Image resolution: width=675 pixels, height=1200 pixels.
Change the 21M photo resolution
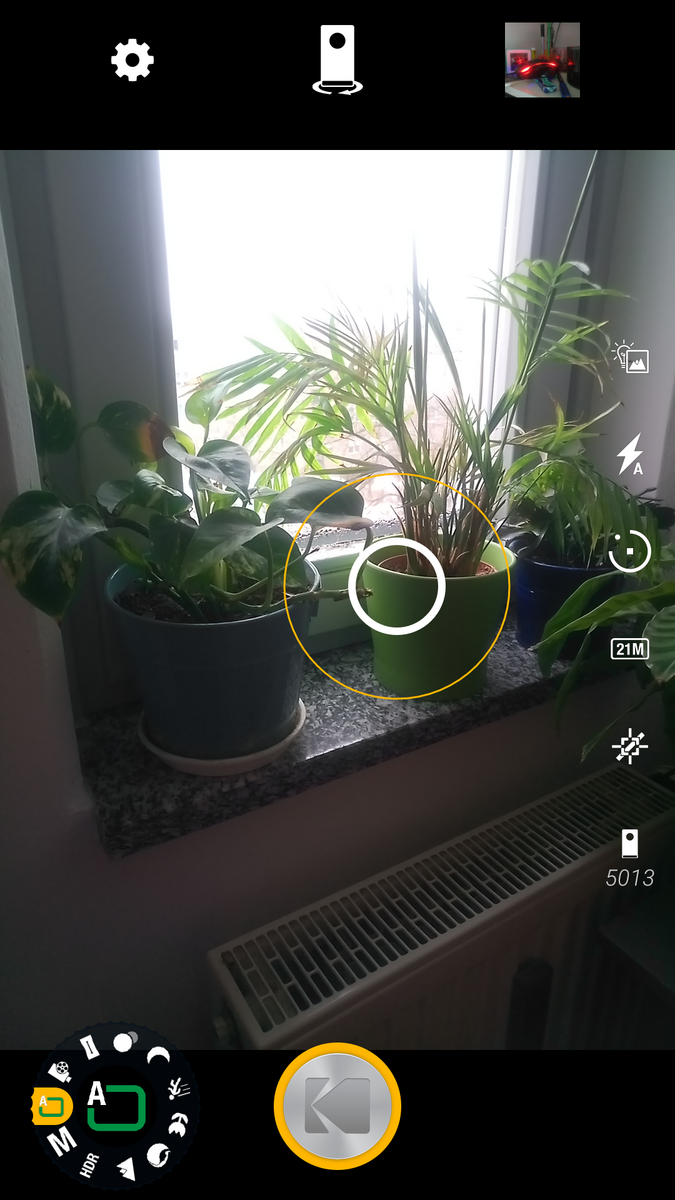click(x=630, y=649)
